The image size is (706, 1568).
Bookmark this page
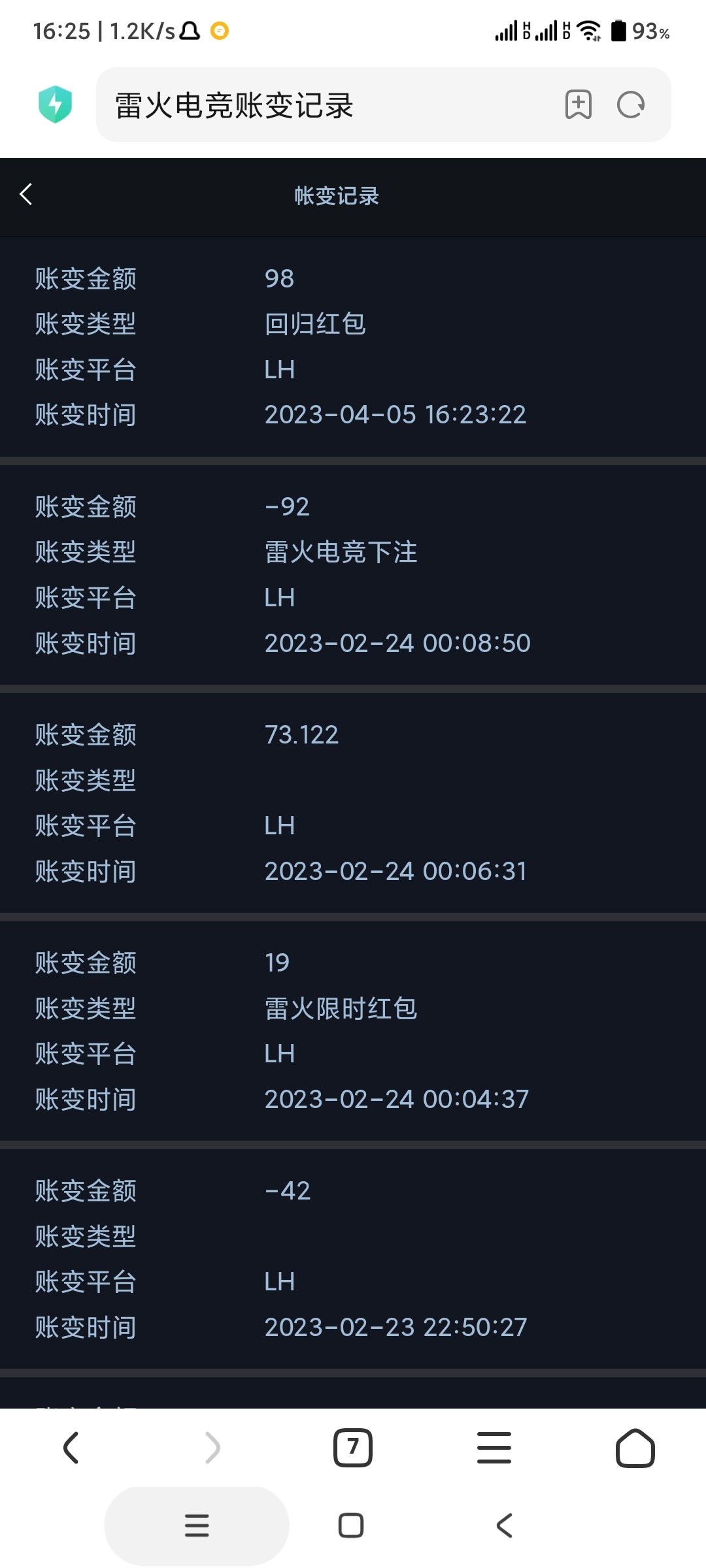578,105
